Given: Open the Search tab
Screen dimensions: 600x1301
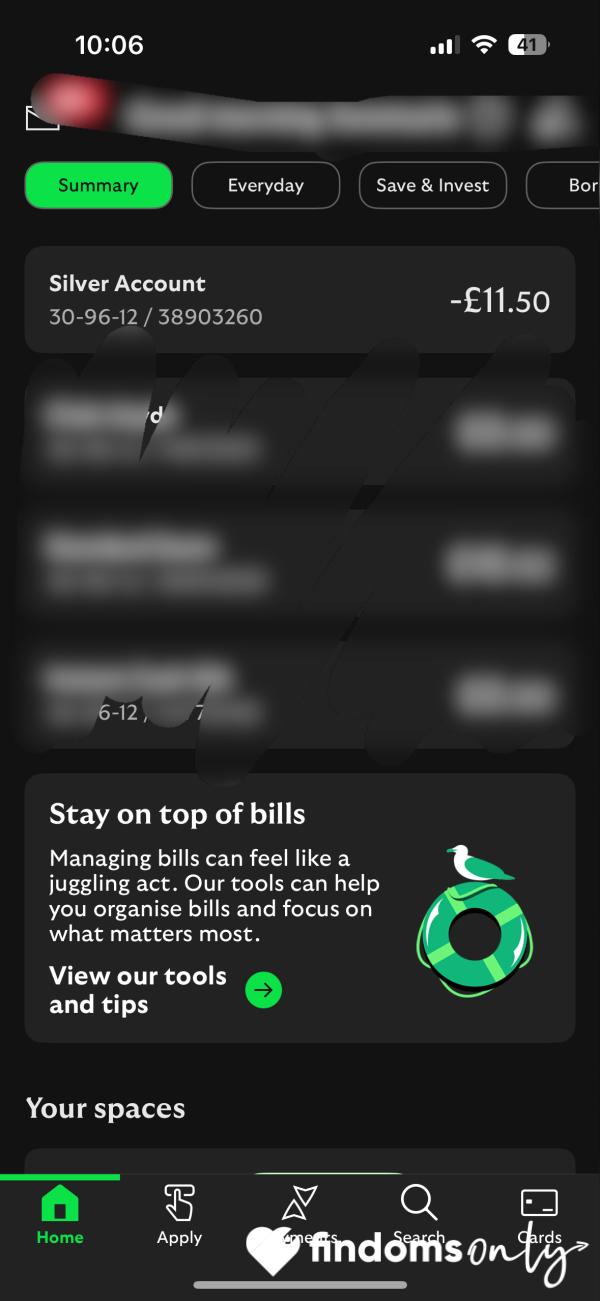Looking at the screenshot, I should (x=419, y=1214).
